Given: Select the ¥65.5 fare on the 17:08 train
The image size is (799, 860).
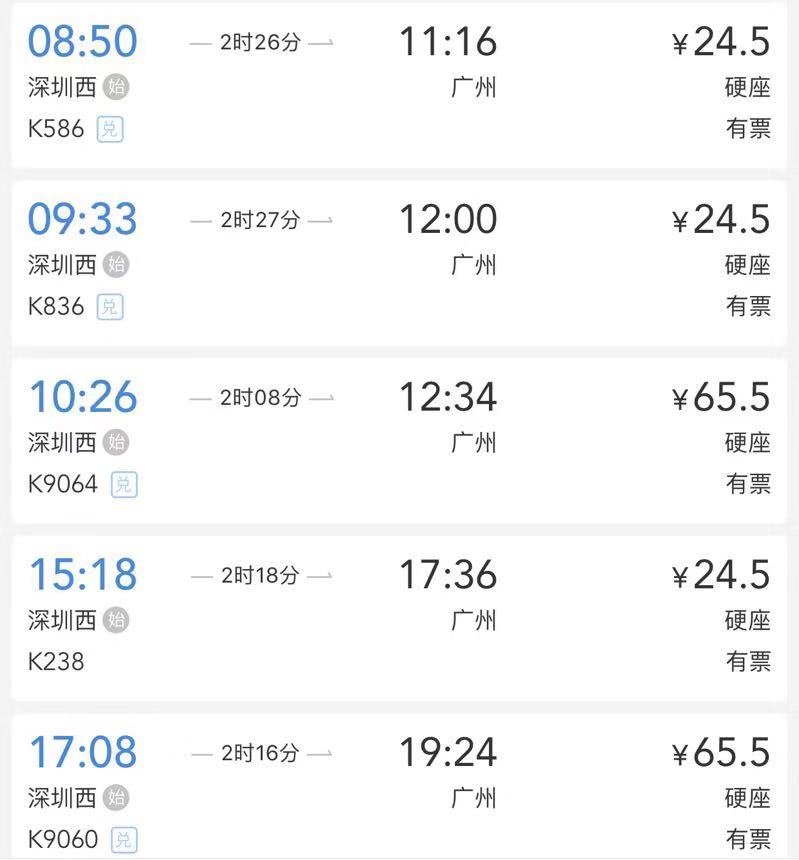Looking at the screenshot, I should [722, 751].
